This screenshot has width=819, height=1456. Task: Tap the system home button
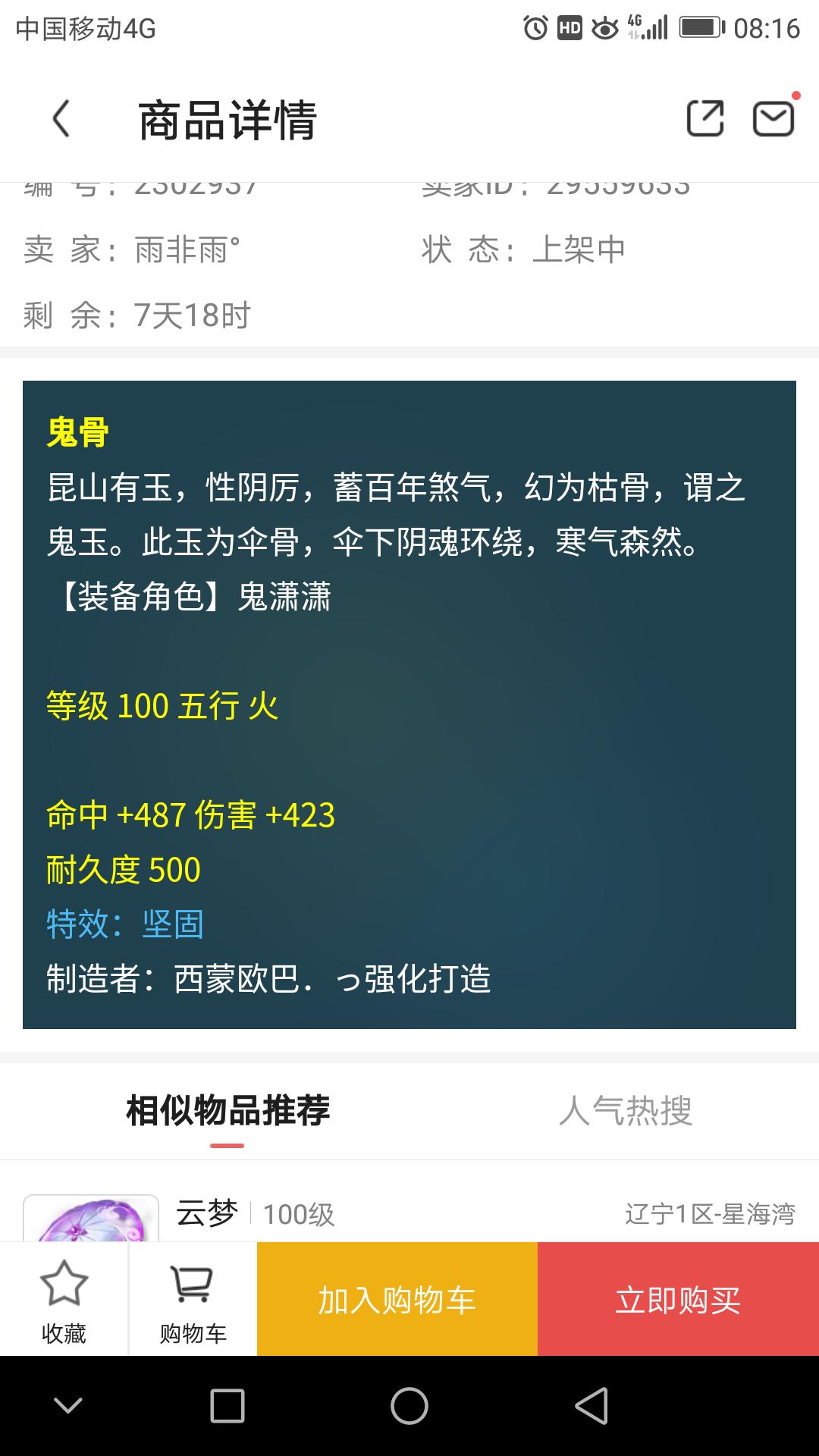point(409,1407)
